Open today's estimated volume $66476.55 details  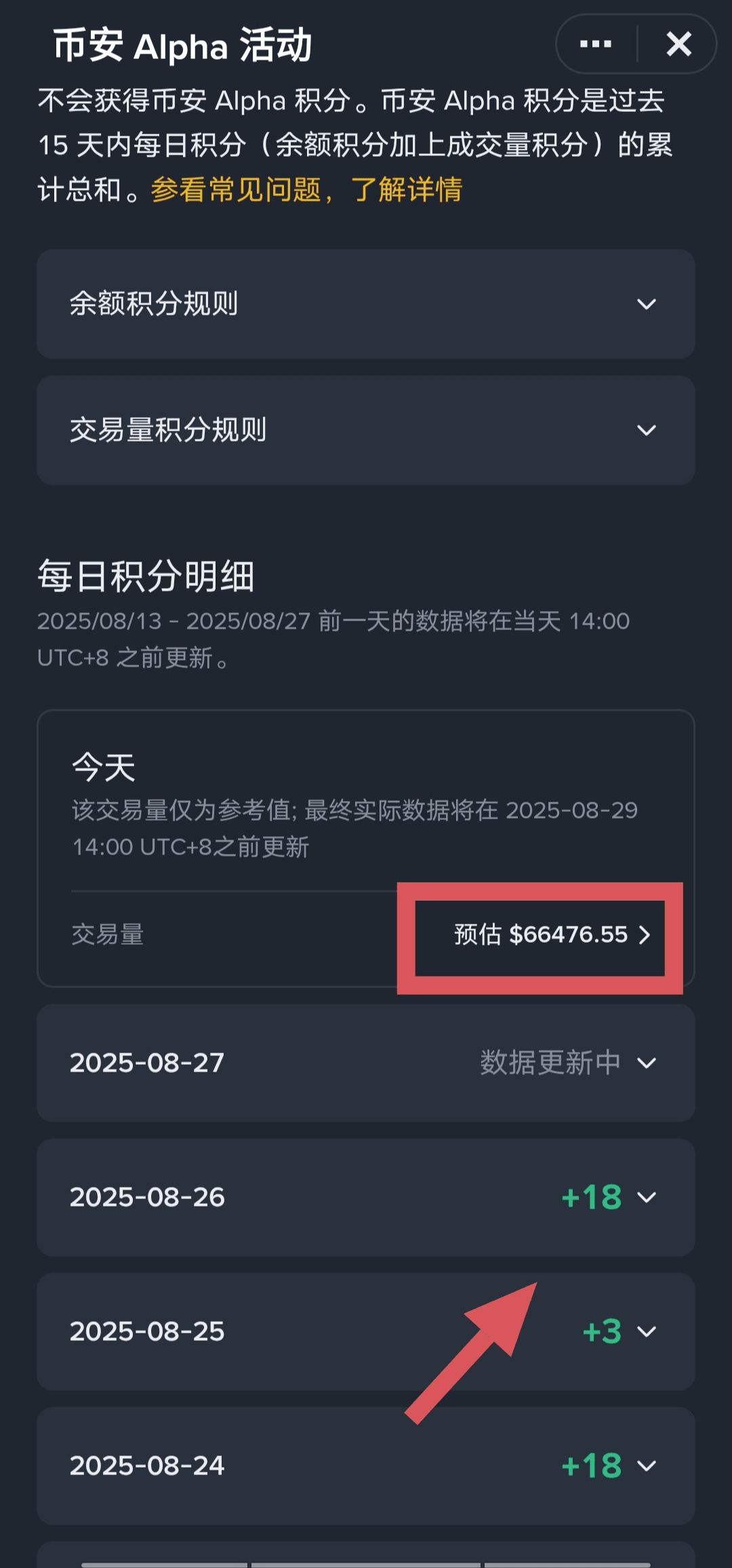552,935
